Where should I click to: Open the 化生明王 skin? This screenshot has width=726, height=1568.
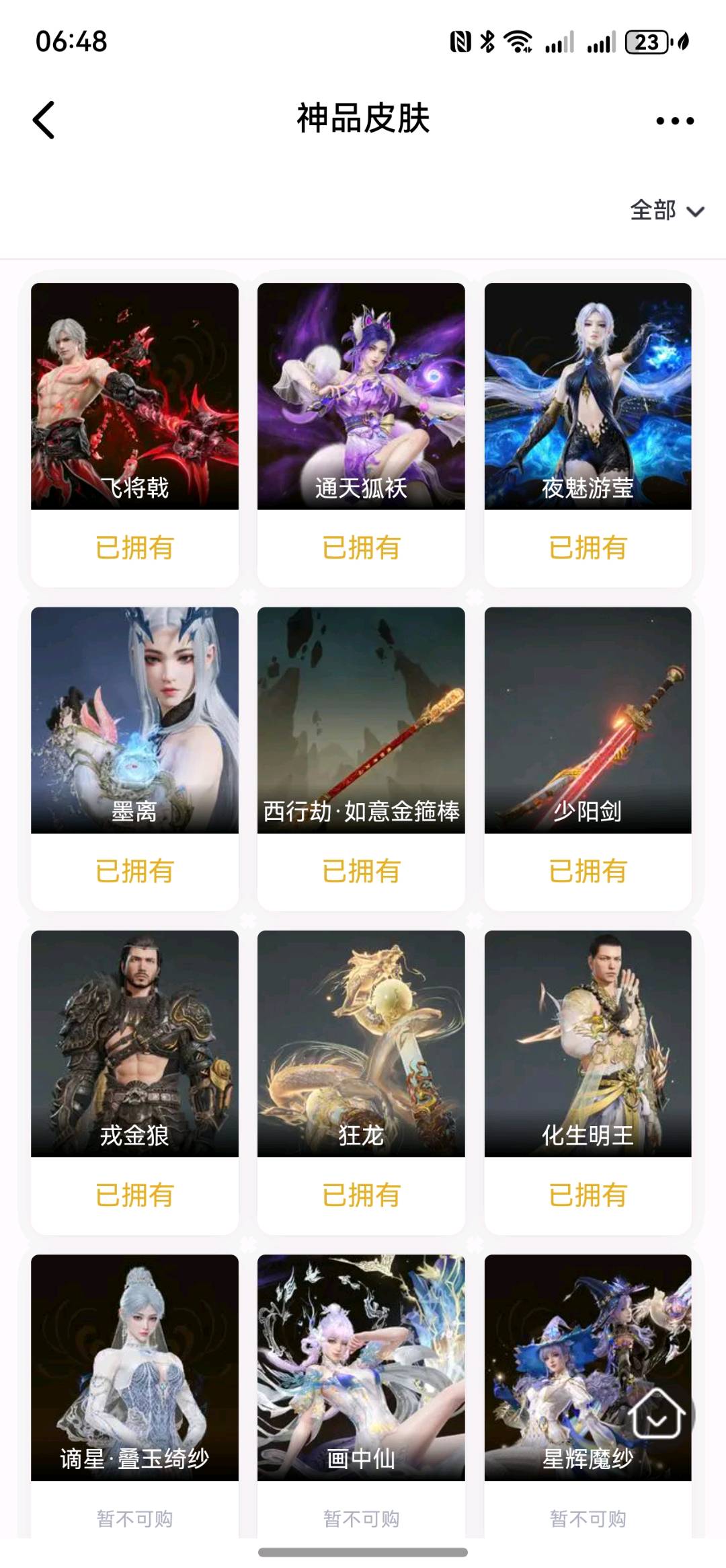pos(588,1043)
